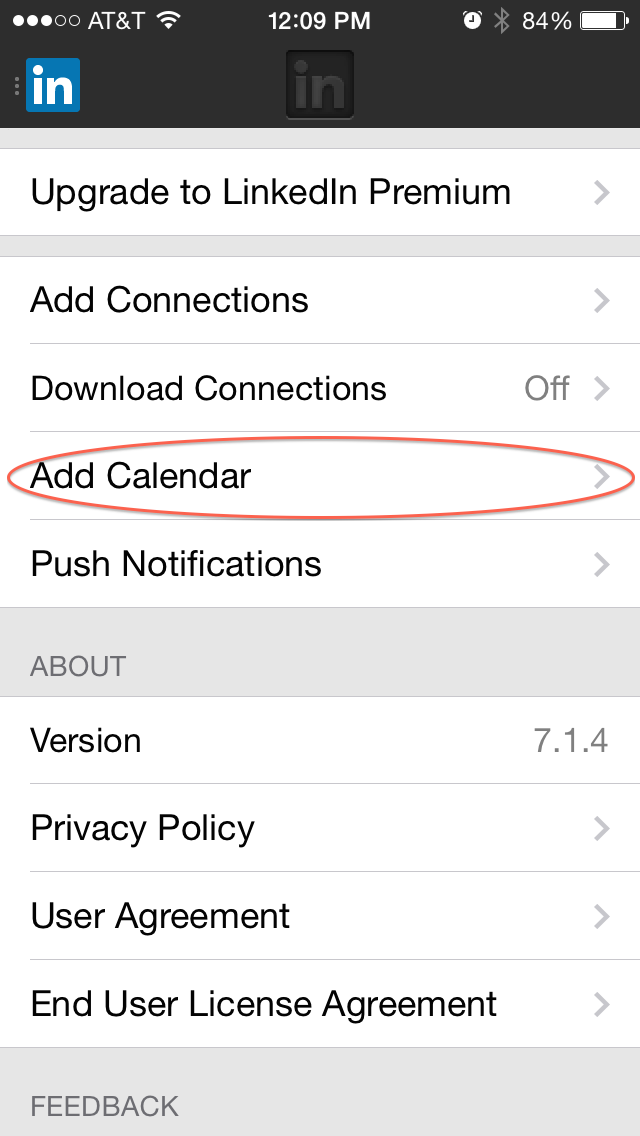Image resolution: width=640 pixels, height=1136 pixels.
Task: View the Privacy Policy
Action: (x=320, y=828)
